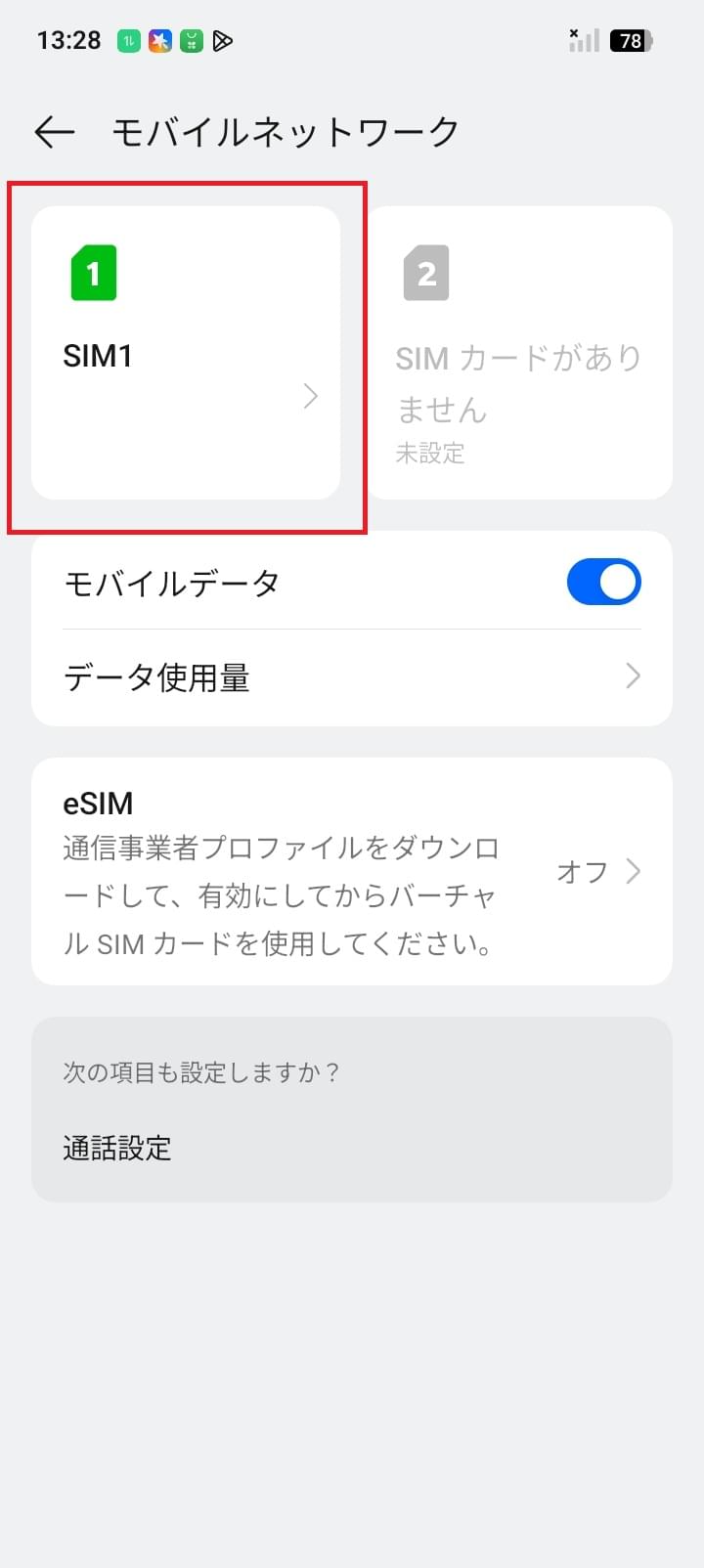Screen dimensions: 704x1568
Task: Open the 通話設定 menu entry
Action: (x=117, y=1150)
